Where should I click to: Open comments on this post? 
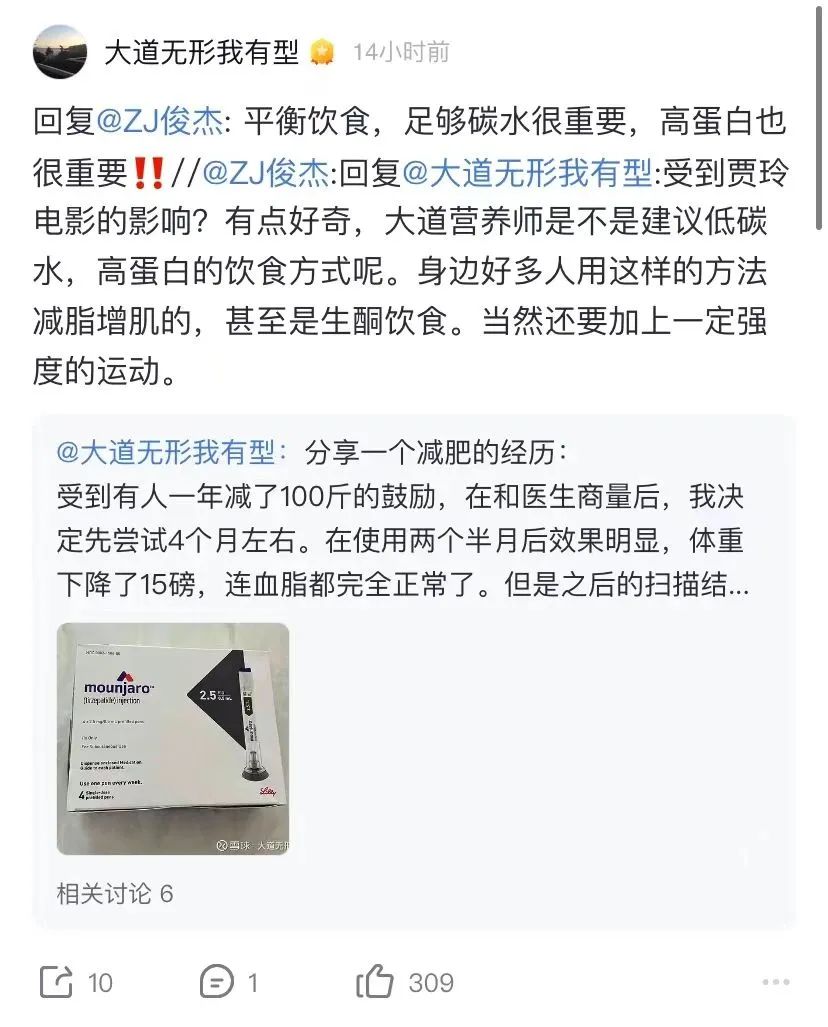(x=217, y=982)
